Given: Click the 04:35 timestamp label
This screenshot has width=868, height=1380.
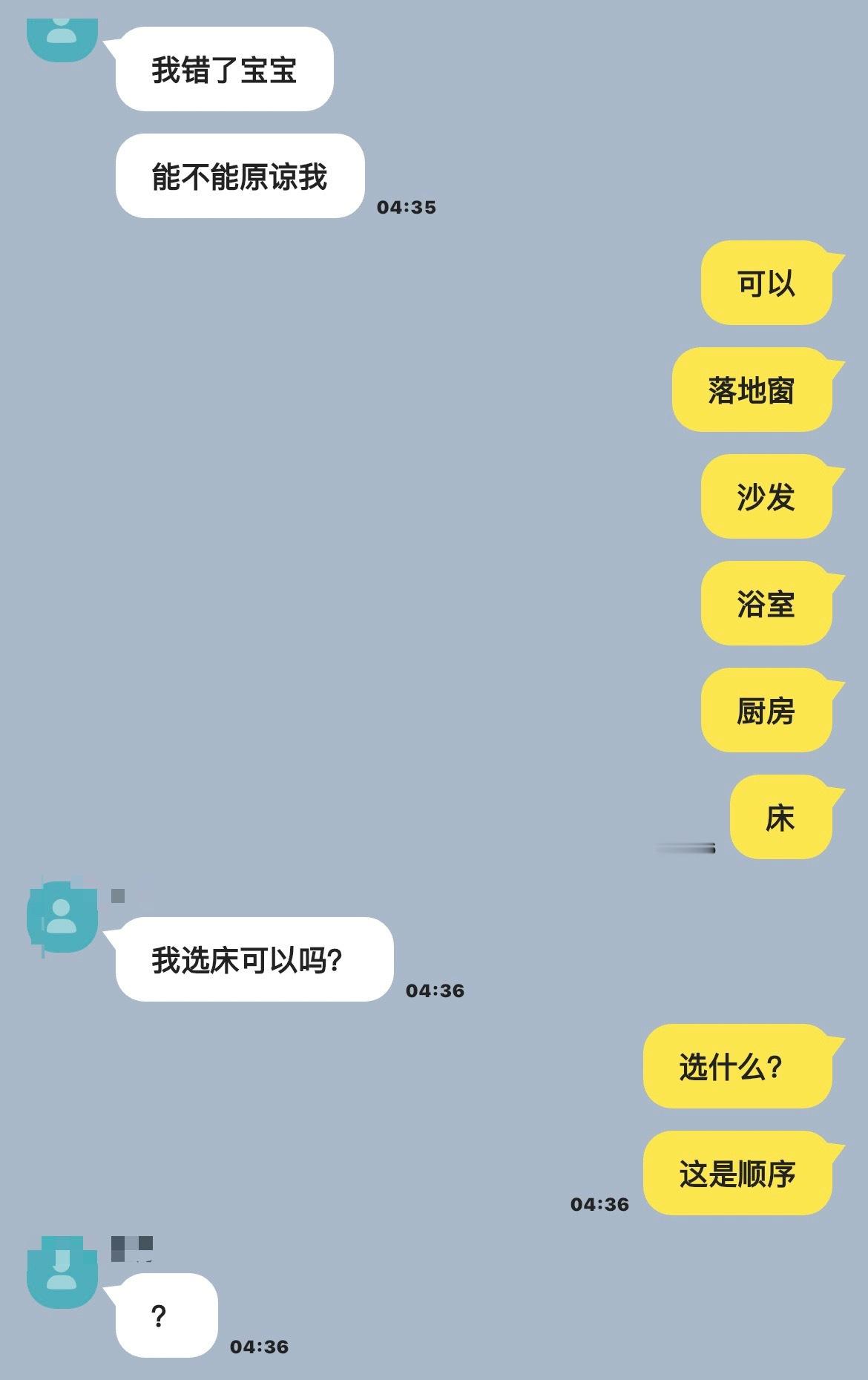Looking at the screenshot, I should tap(406, 208).
